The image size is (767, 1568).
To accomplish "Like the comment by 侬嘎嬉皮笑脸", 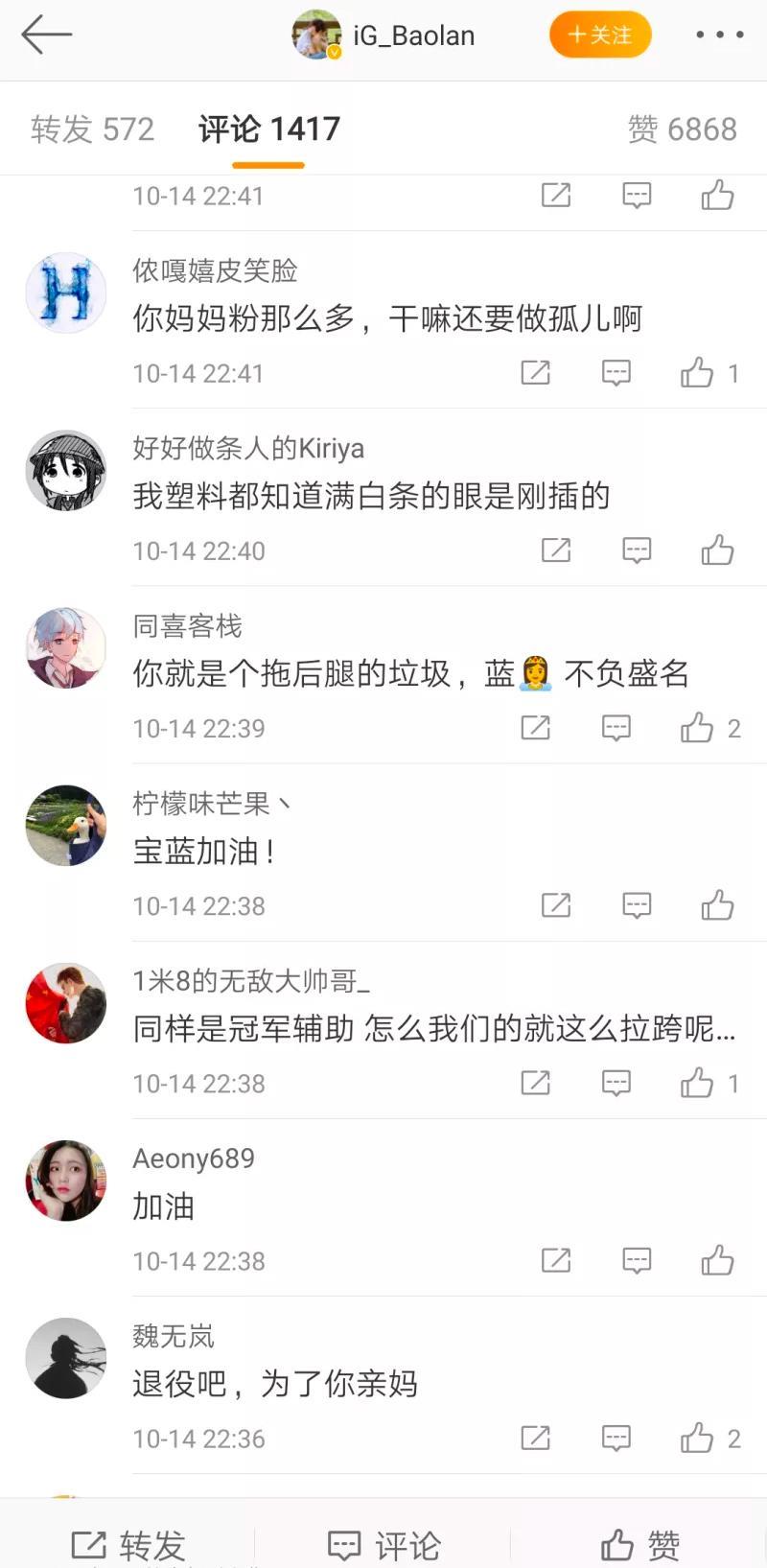I will [x=697, y=373].
